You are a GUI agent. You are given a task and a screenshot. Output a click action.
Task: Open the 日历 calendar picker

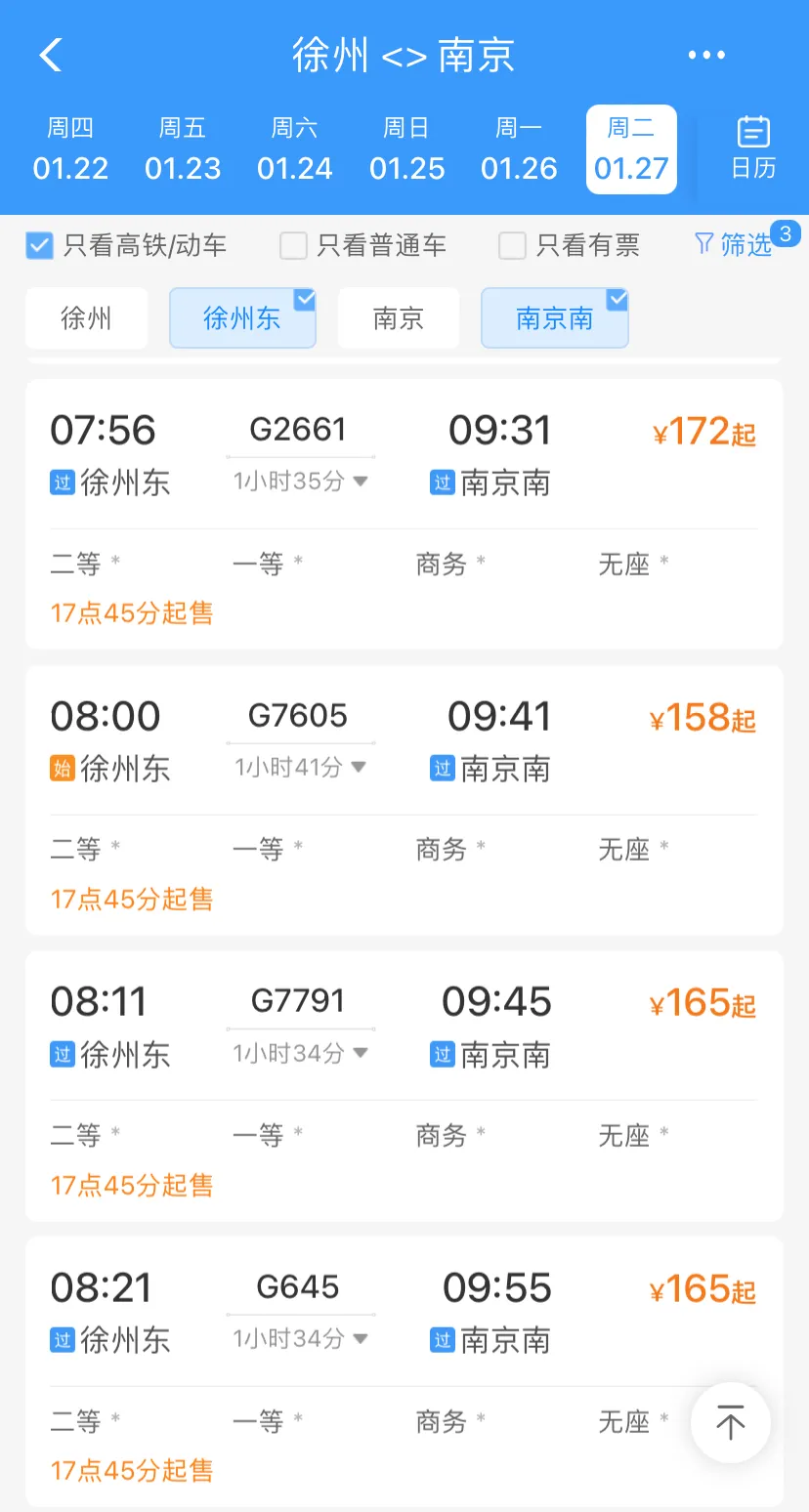point(753,148)
